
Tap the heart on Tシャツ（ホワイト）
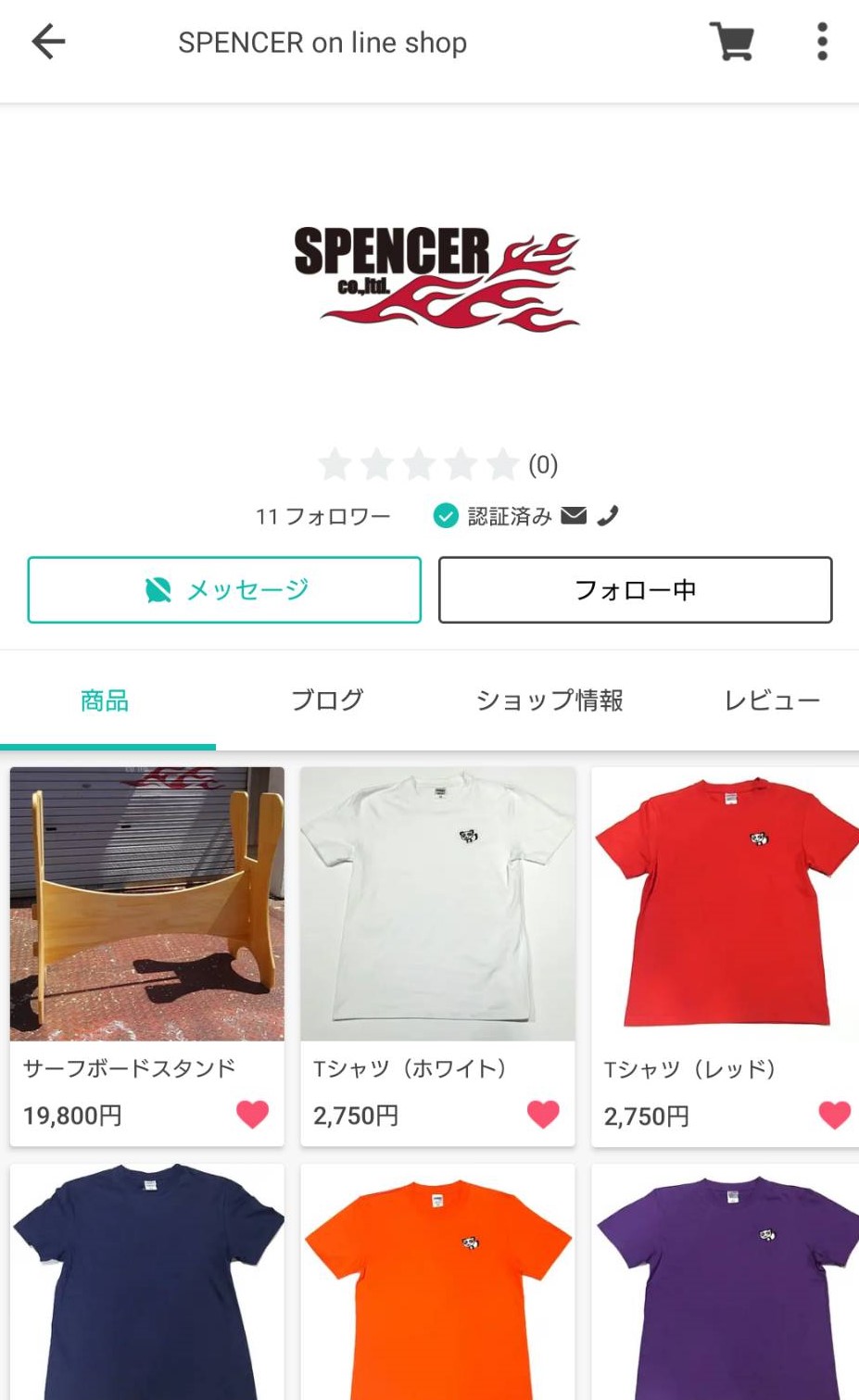[x=543, y=1114]
